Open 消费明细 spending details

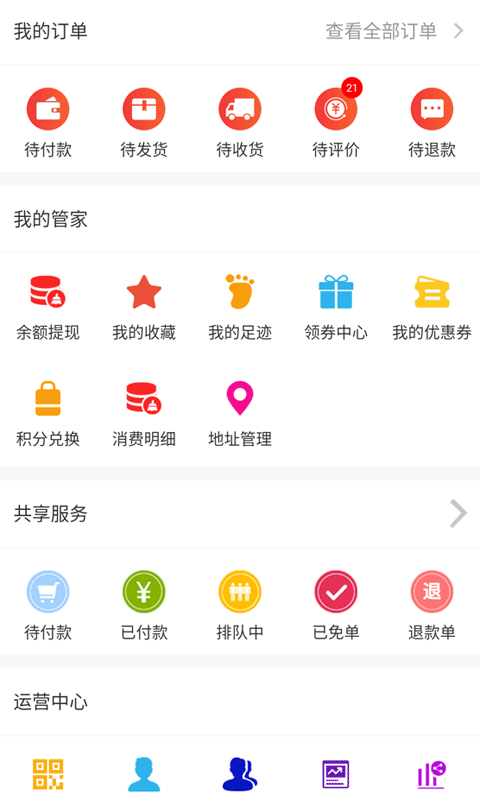pos(144,414)
